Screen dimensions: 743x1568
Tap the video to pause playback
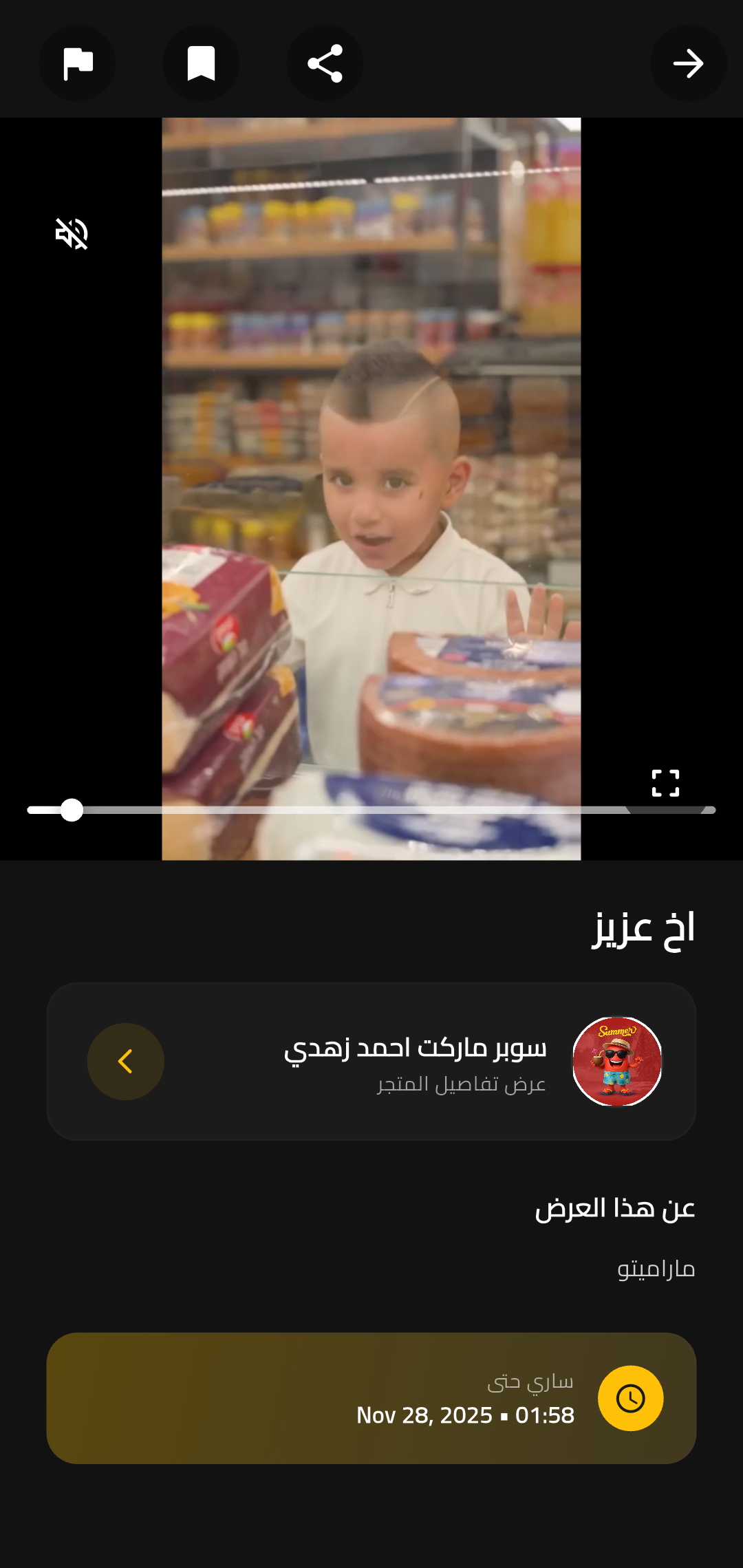tap(371, 482)
